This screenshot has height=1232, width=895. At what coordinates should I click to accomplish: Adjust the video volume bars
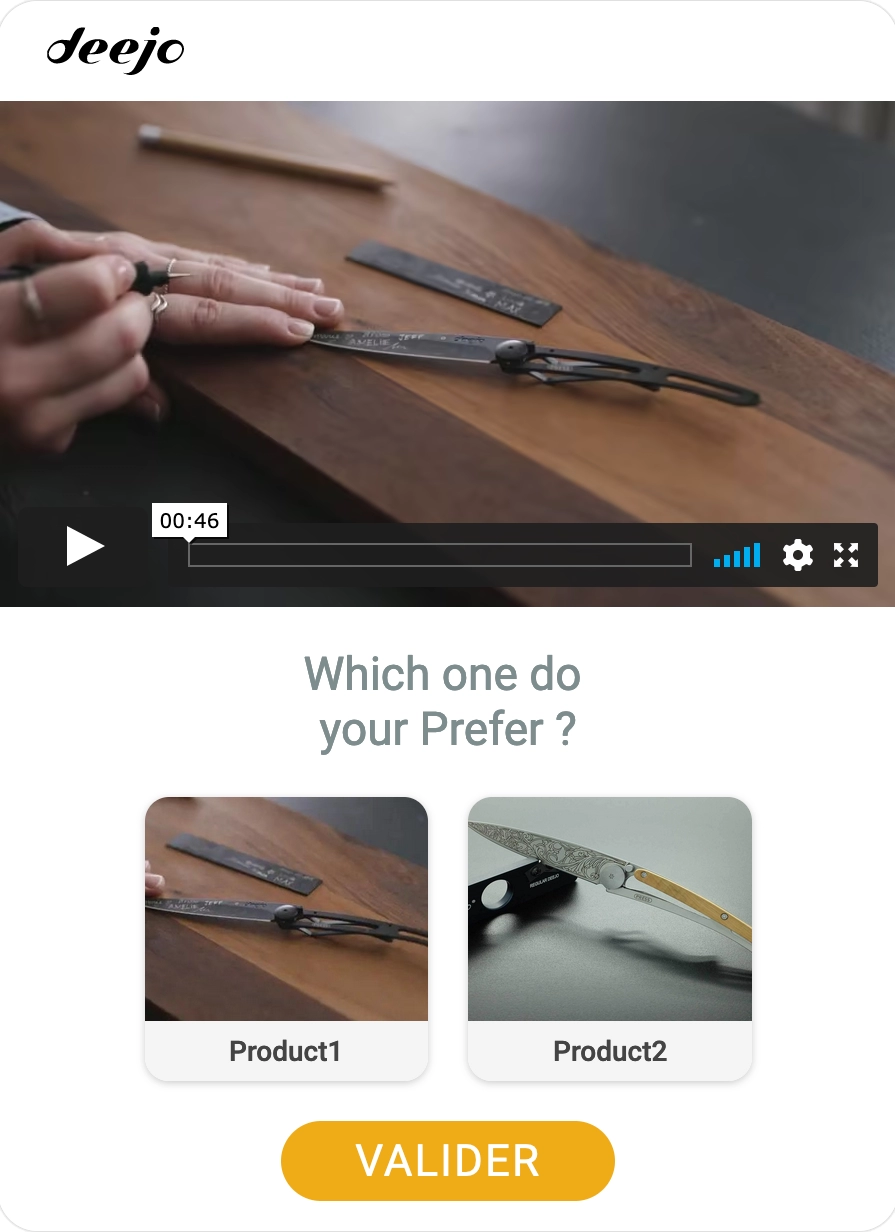coord(737,556)
